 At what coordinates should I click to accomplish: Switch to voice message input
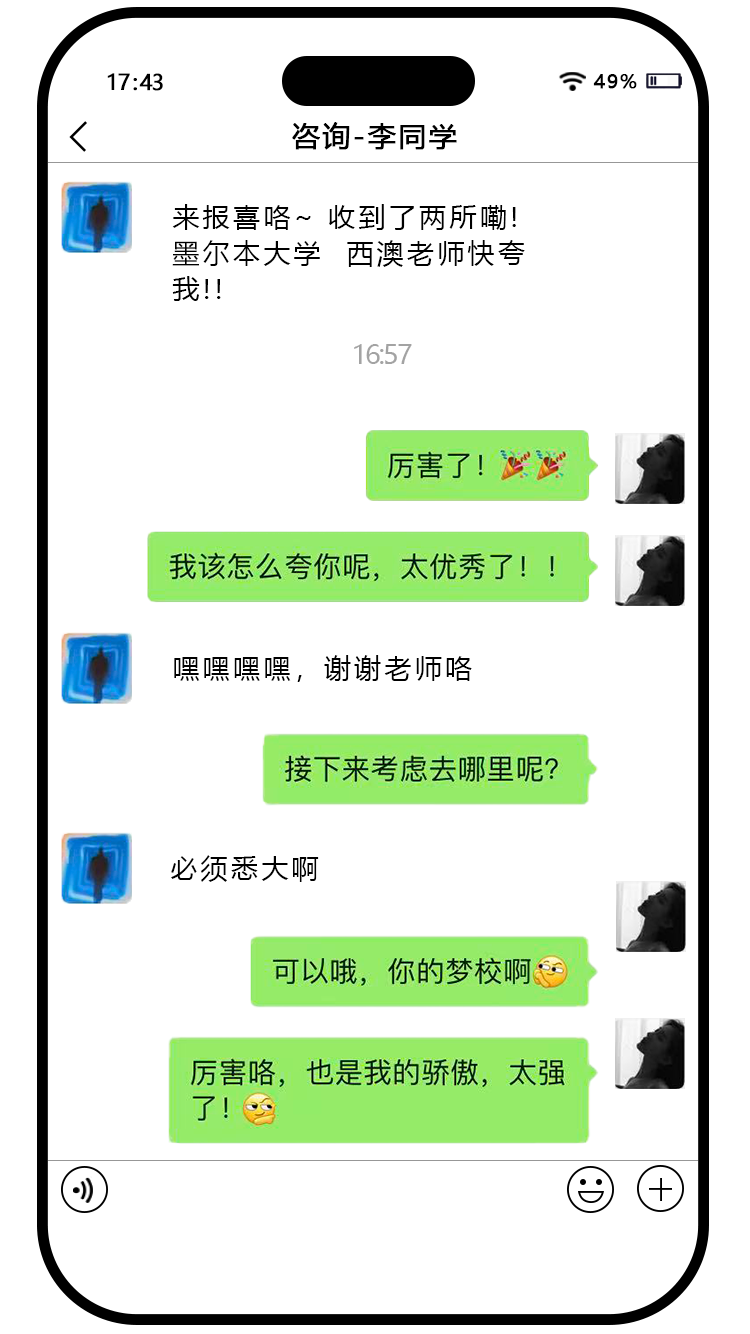tap(84, 1190)
